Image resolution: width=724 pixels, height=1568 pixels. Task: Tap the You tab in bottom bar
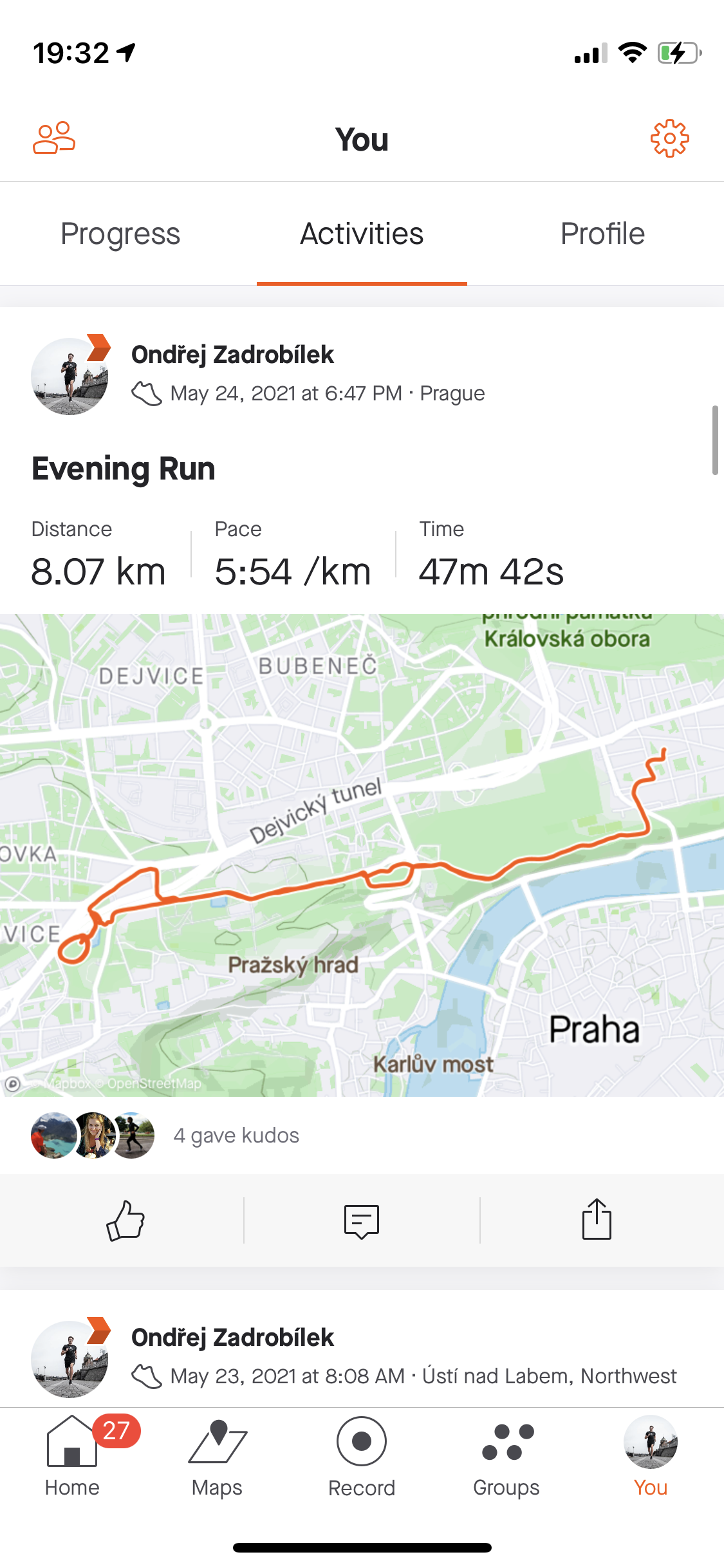651,1458
